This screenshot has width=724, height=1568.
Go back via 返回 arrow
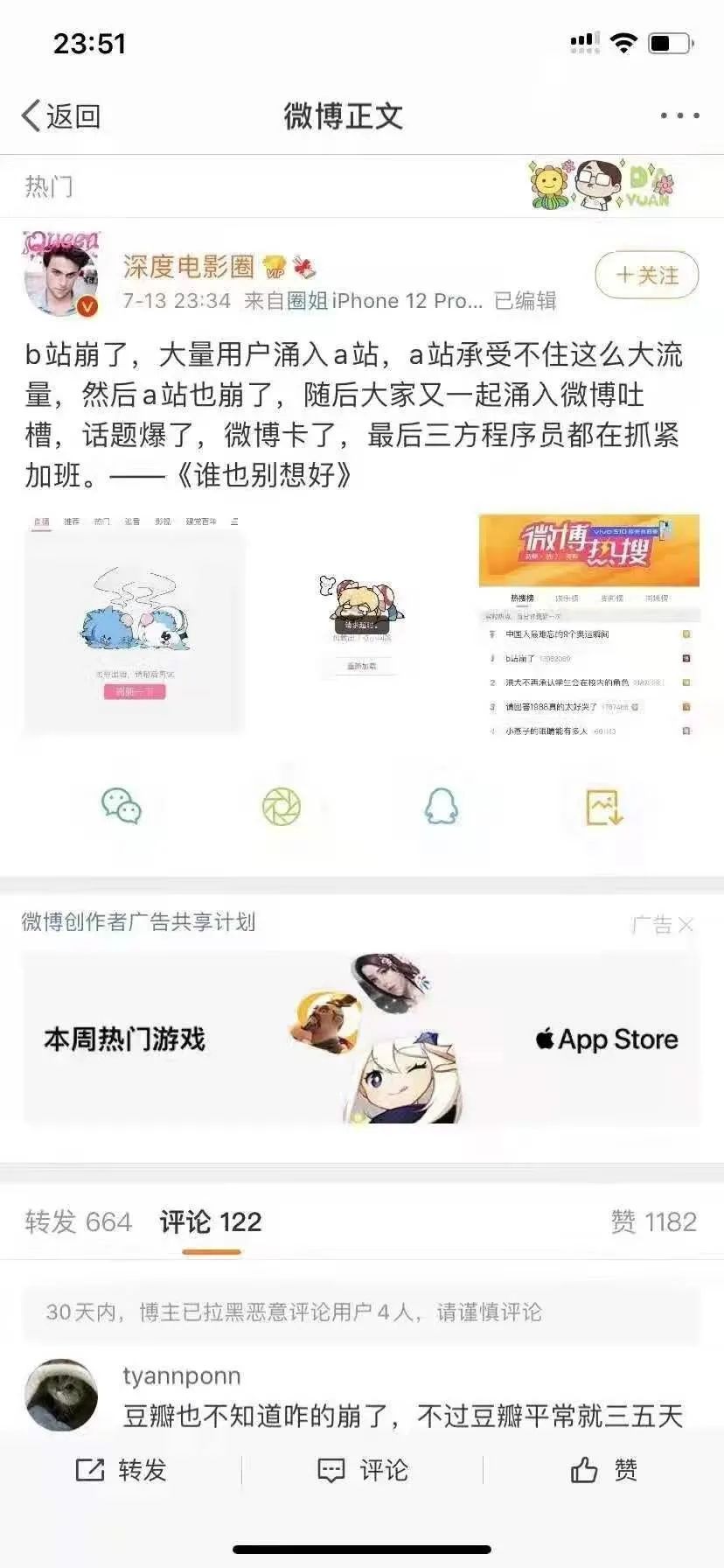61,115
